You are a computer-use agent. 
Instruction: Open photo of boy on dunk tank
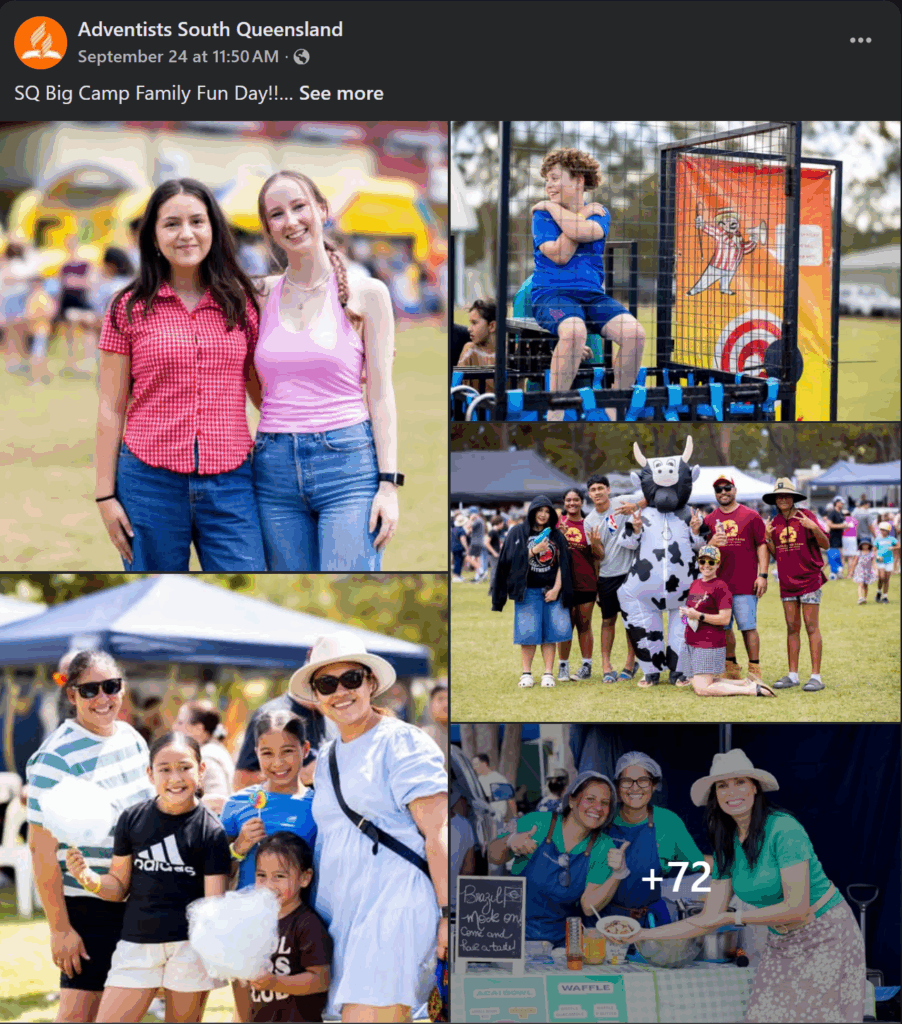click(675, 271)
